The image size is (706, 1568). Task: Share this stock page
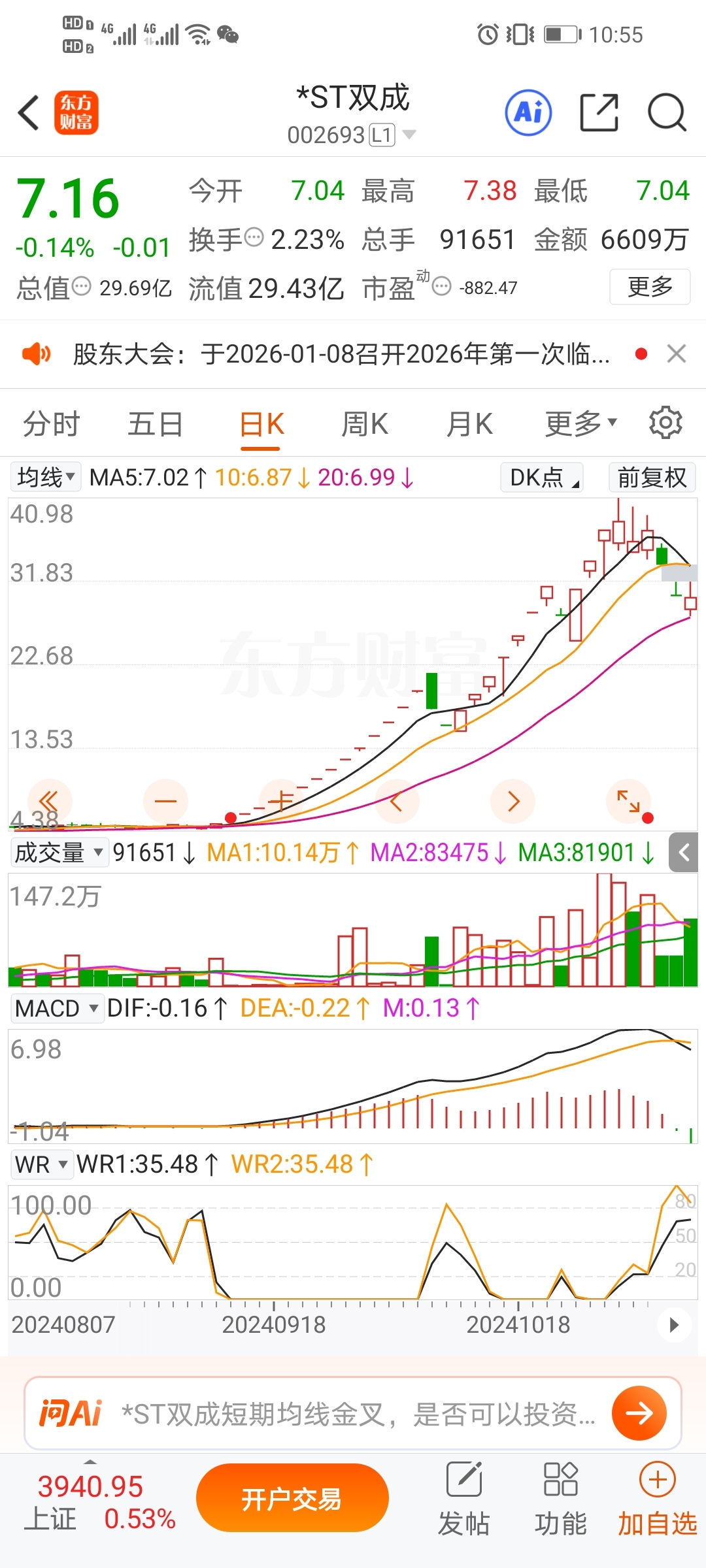tap(599, 112)
